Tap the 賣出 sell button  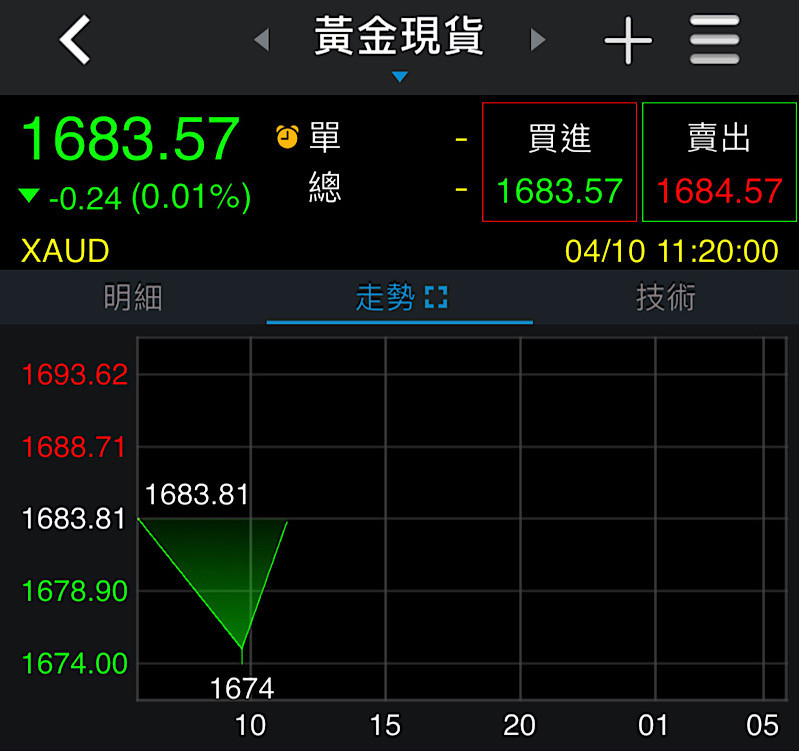pyautogui.click(x=719, y=162)
